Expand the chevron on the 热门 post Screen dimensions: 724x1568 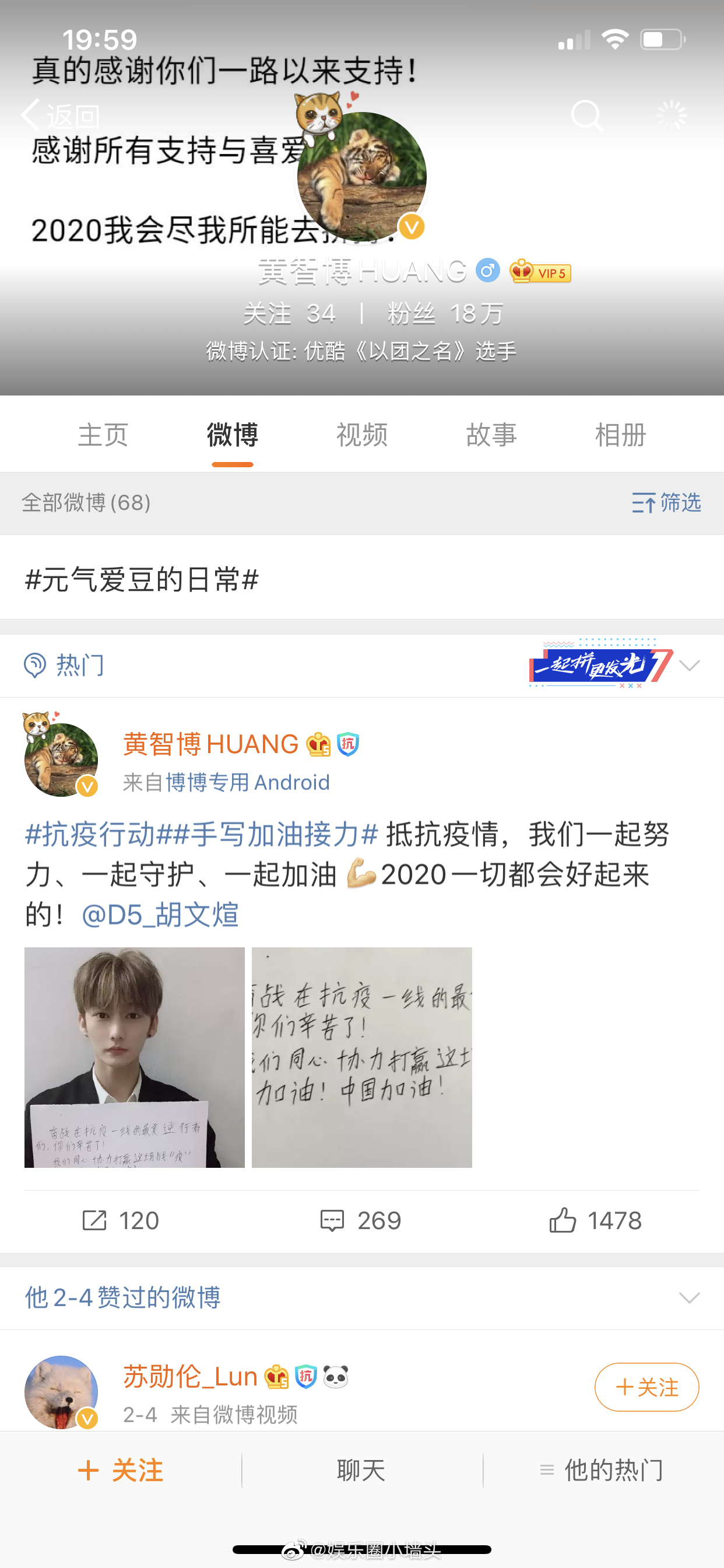click(x=690, y=666)
